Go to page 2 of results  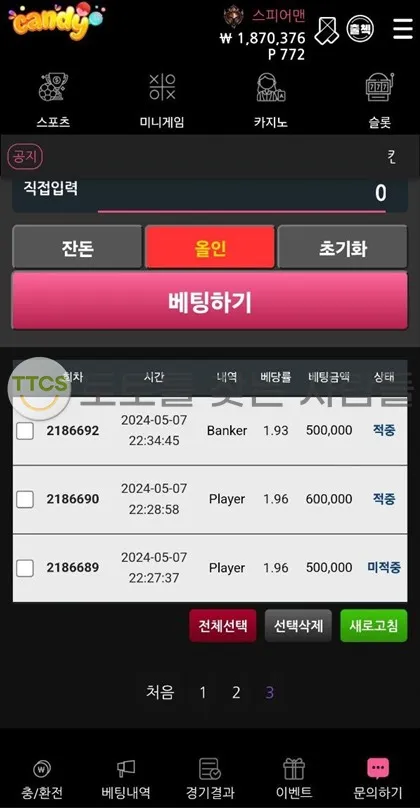point(236,693)
